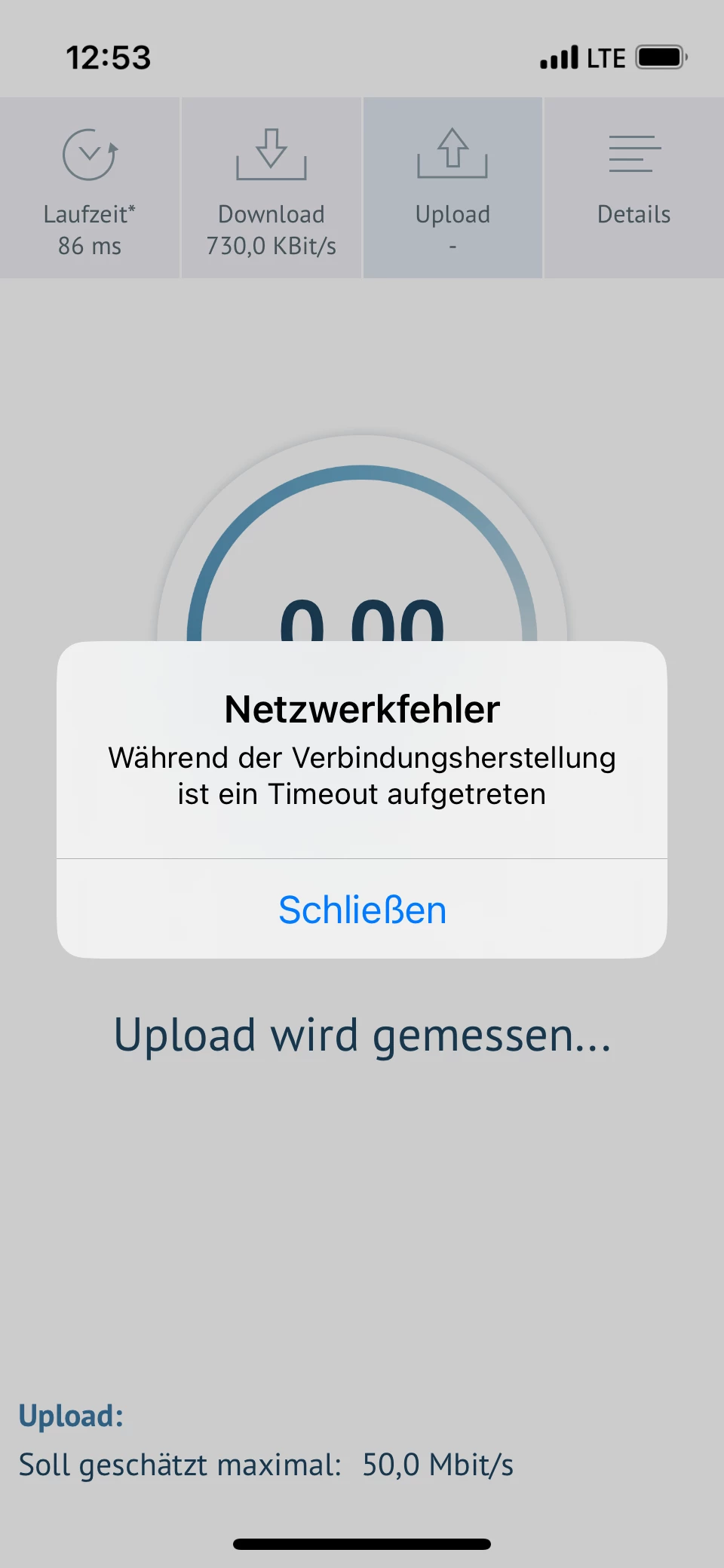724x1568 pixels.
Task: Select the Upload tab
Action: pos(452,188)
